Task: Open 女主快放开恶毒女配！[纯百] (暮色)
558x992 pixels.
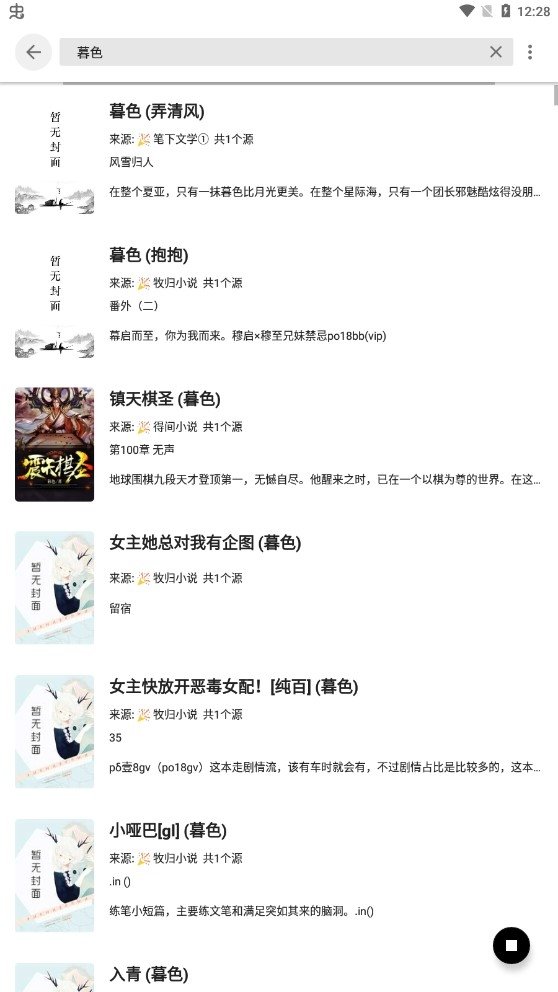Action: pos(279,731)
